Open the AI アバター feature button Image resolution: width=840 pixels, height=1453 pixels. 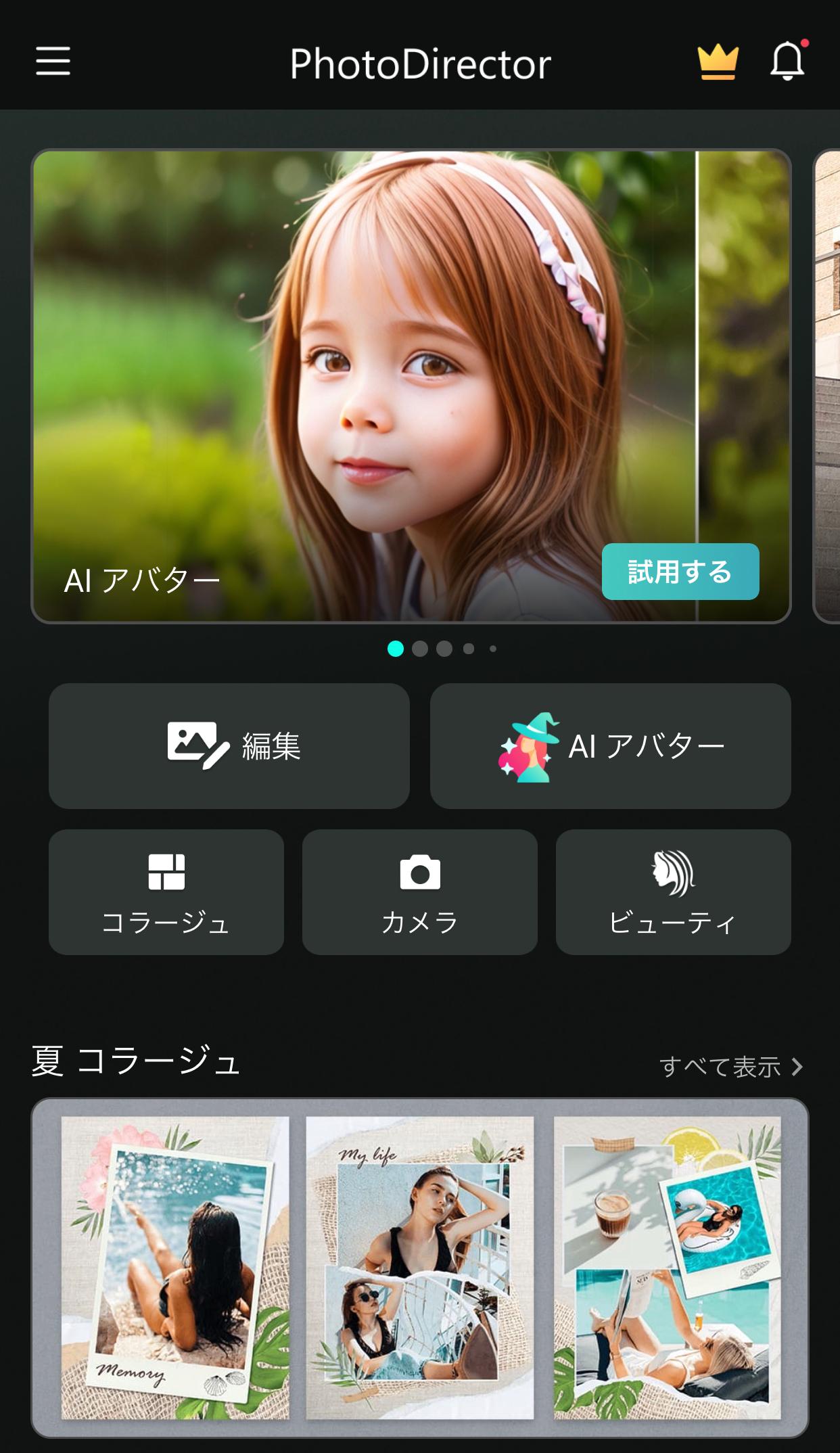610,746
